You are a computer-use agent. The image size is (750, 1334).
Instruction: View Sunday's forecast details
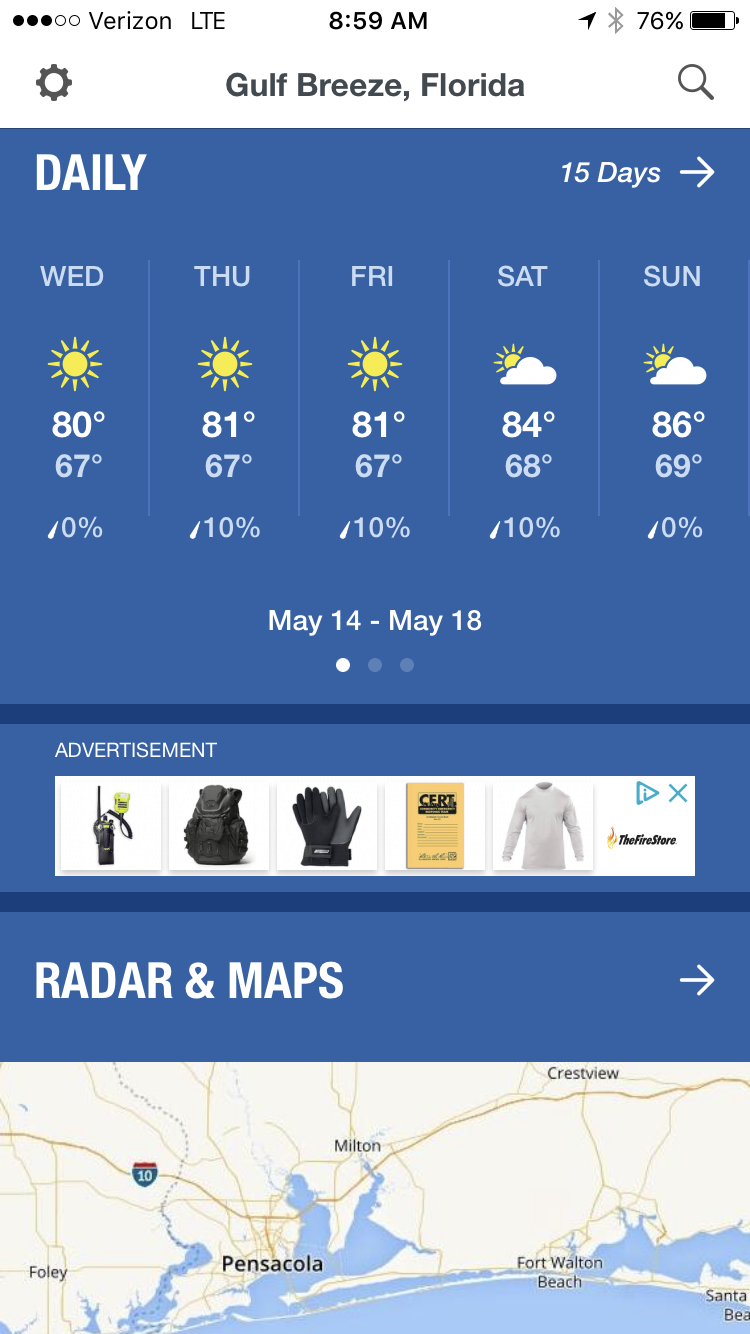point(674,400)
